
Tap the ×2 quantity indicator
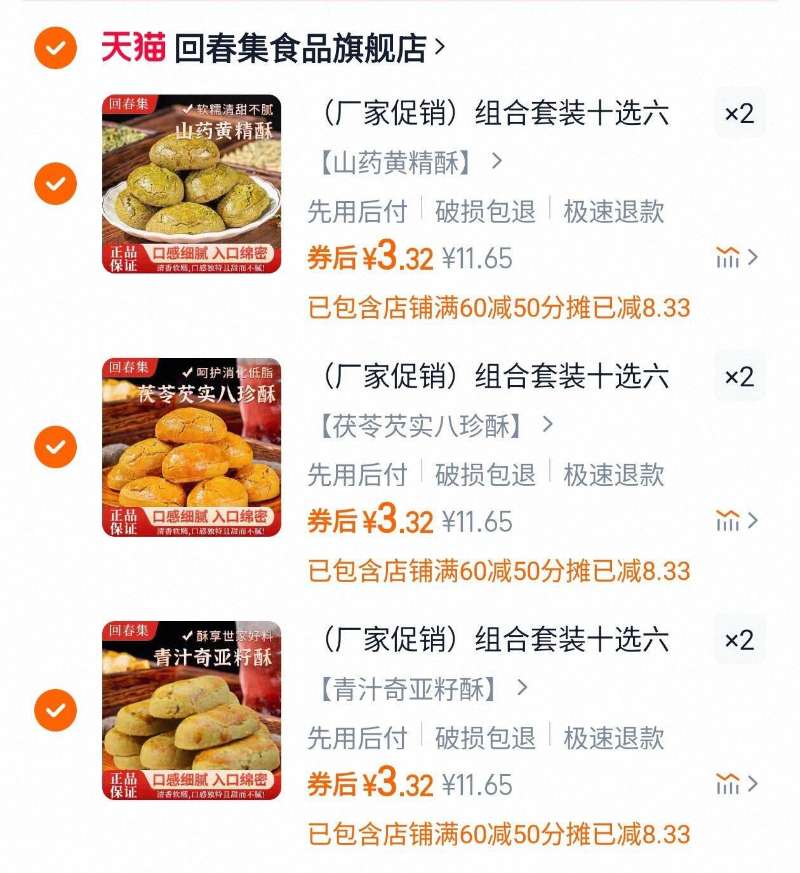738,112
